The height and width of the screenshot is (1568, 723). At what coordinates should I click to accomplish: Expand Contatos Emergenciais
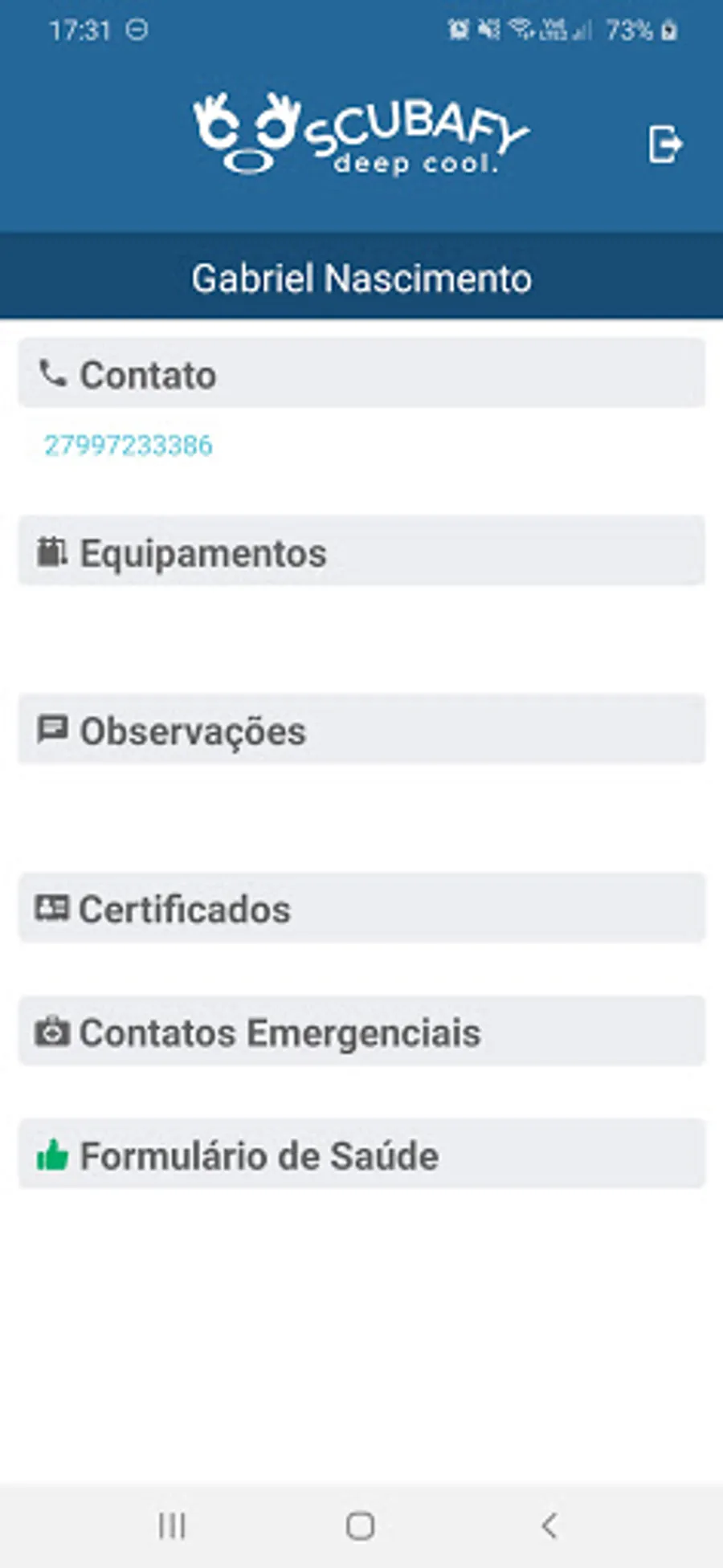(361, 1032)
